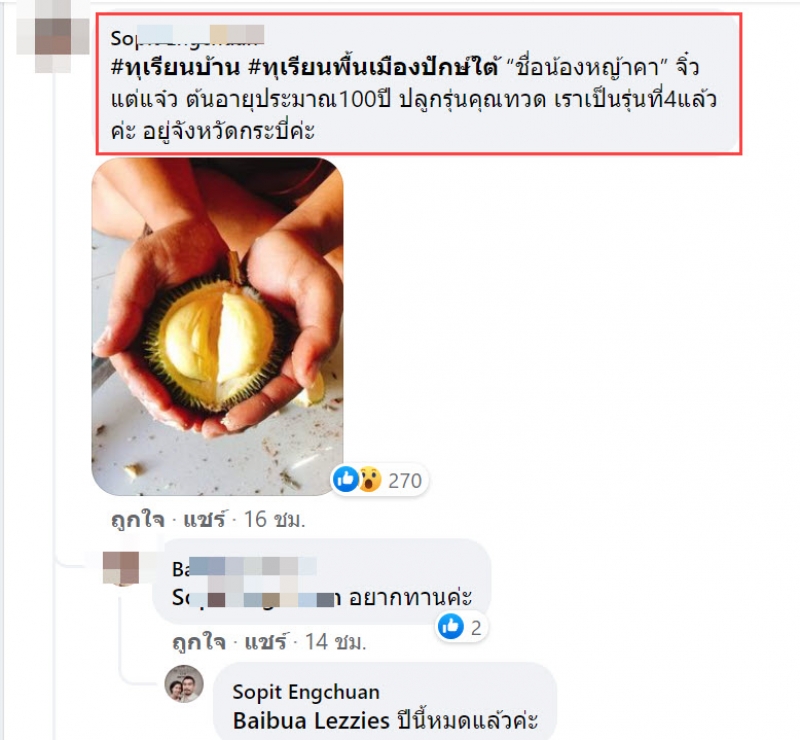This screenshot has height=740, width=800.
Task: View reactions on the อยากทานค่ะ reply
Action: 461,627
